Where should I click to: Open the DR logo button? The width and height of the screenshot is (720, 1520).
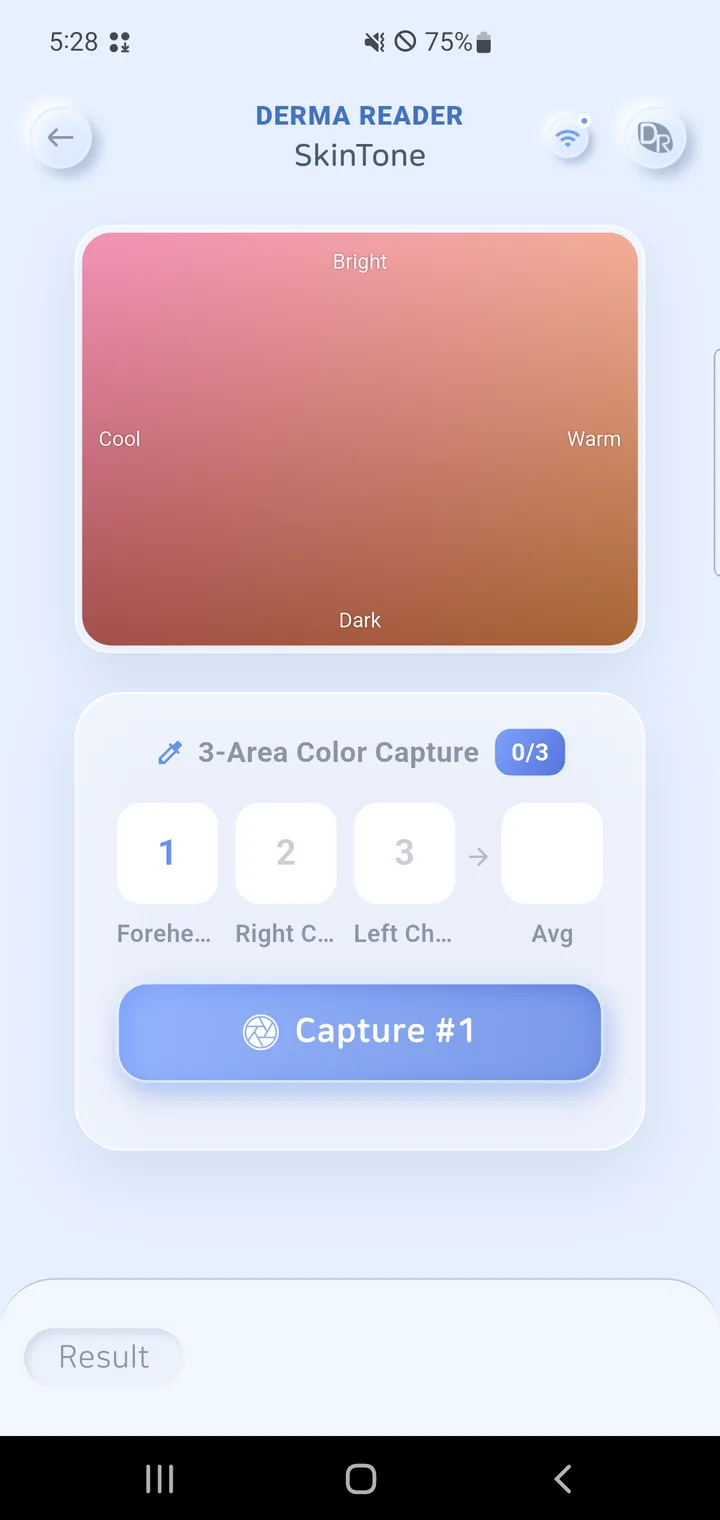click(x=655, y=137)
